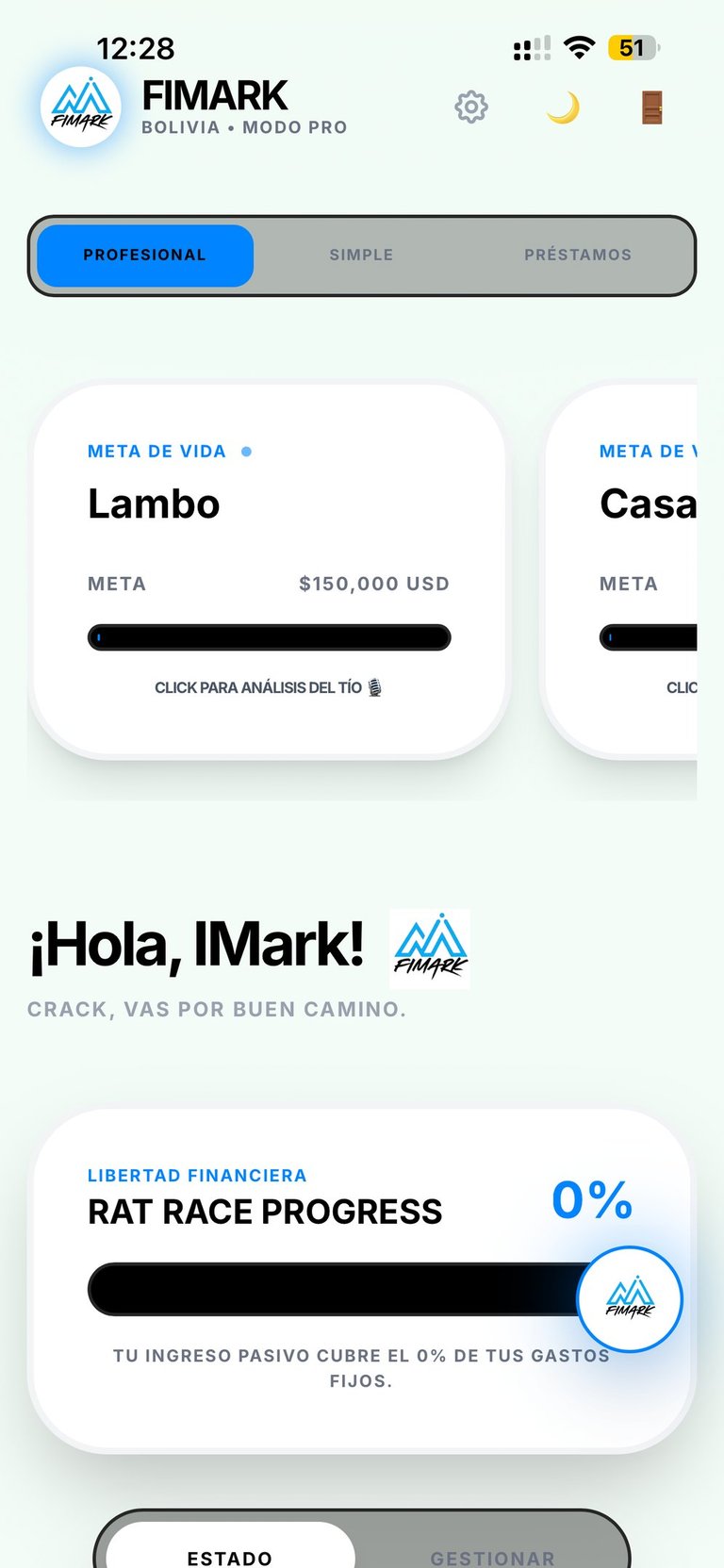Select the Estado tab
This screenshot has height=1568, width=724.
tap(230, 1551)
